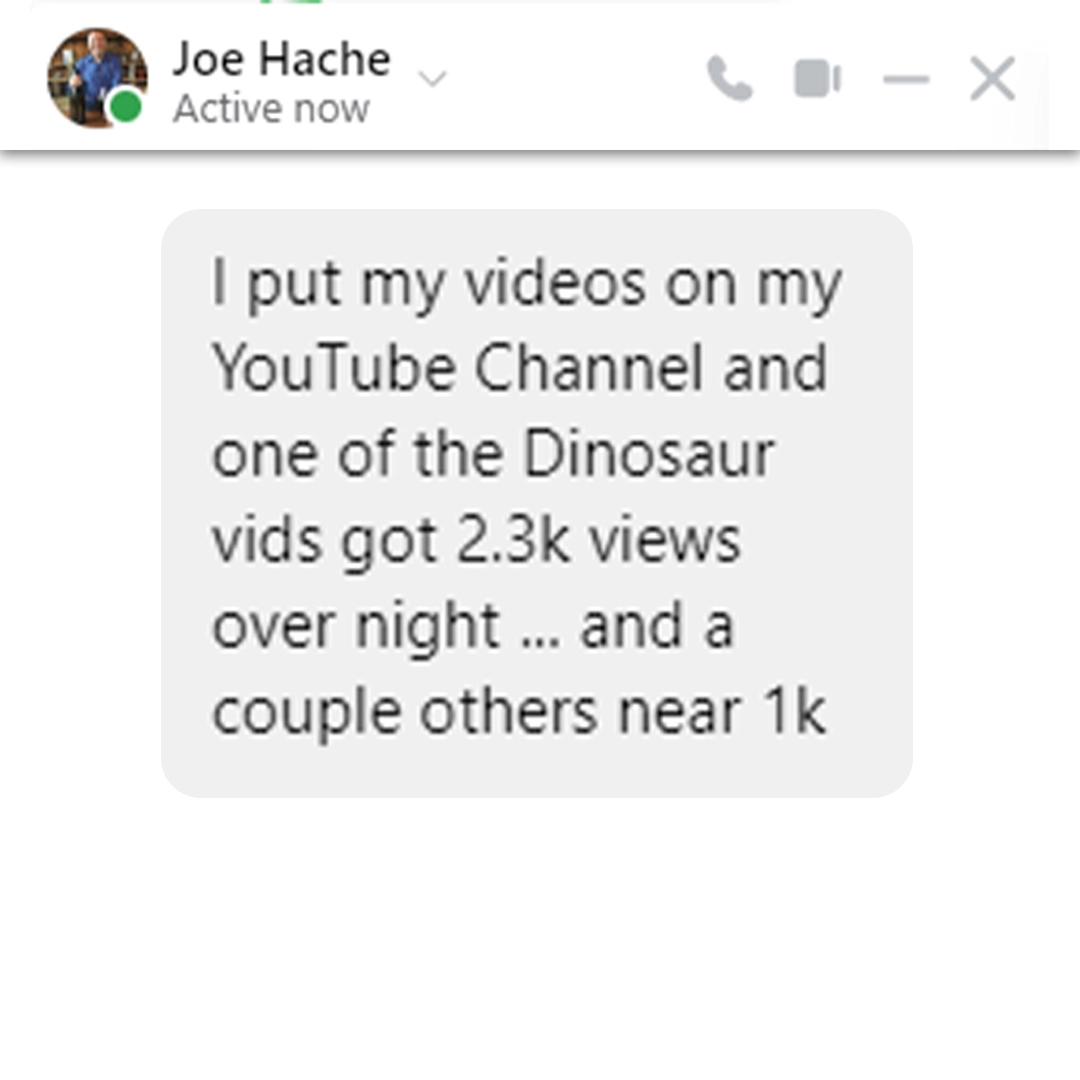Expand the dropdown next to Joe Hache
The image size is (1080, 1080).
pyautogui.click(x=432, y=78)
